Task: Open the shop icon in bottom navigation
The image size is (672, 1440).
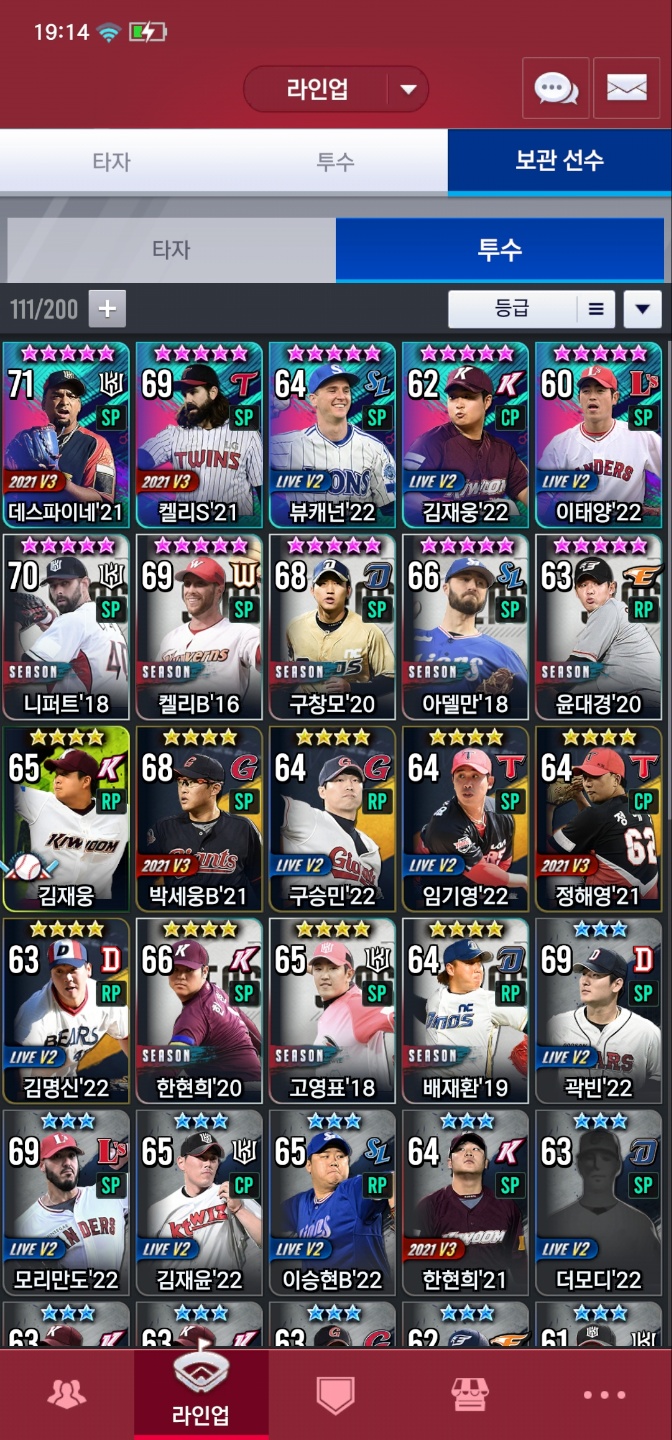Action: point(470,1394)
